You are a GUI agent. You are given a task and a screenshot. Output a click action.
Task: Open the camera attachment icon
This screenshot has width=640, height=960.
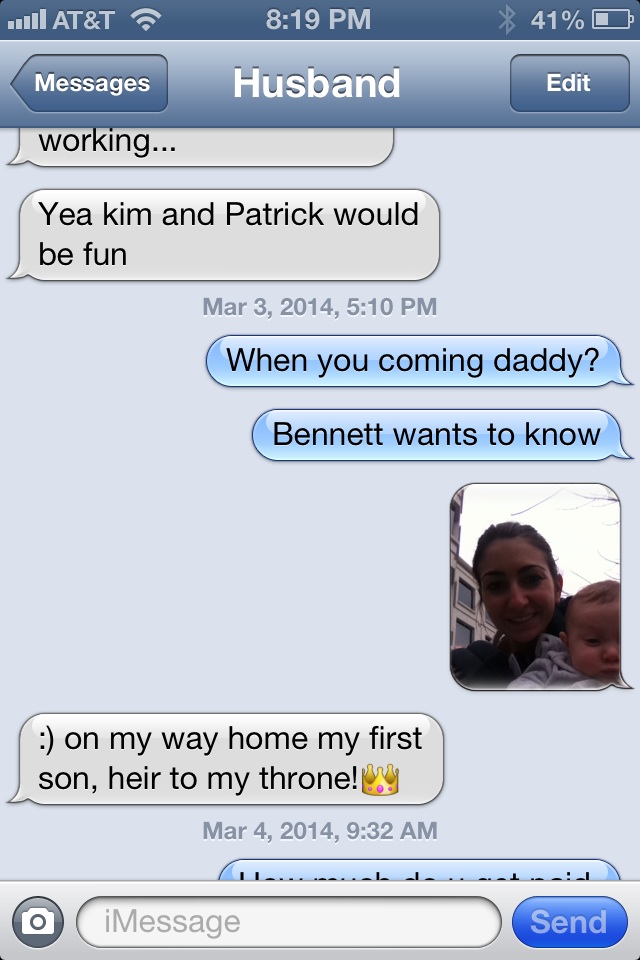(x=38, y=922)
